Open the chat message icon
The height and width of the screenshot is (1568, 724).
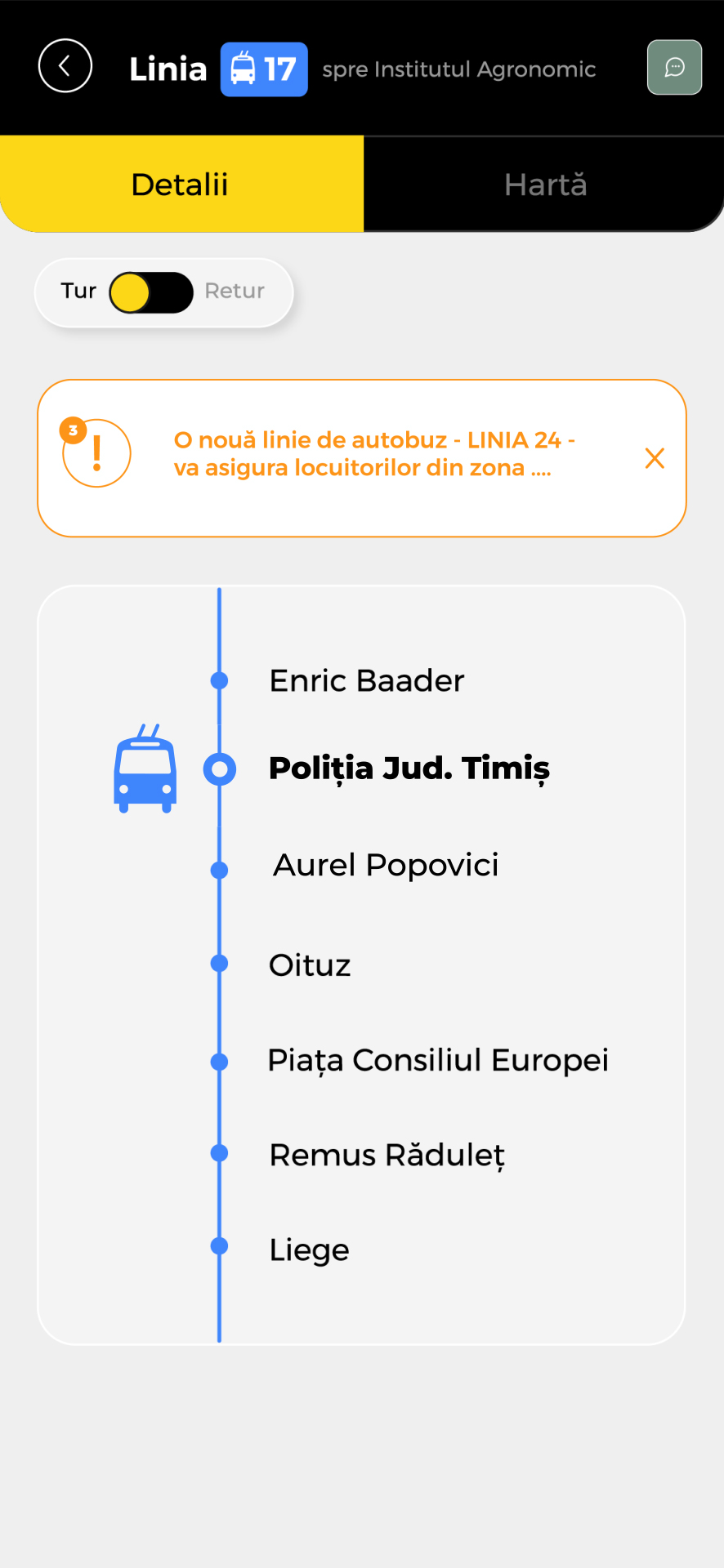pyautogui.click(x=674, y=67)
